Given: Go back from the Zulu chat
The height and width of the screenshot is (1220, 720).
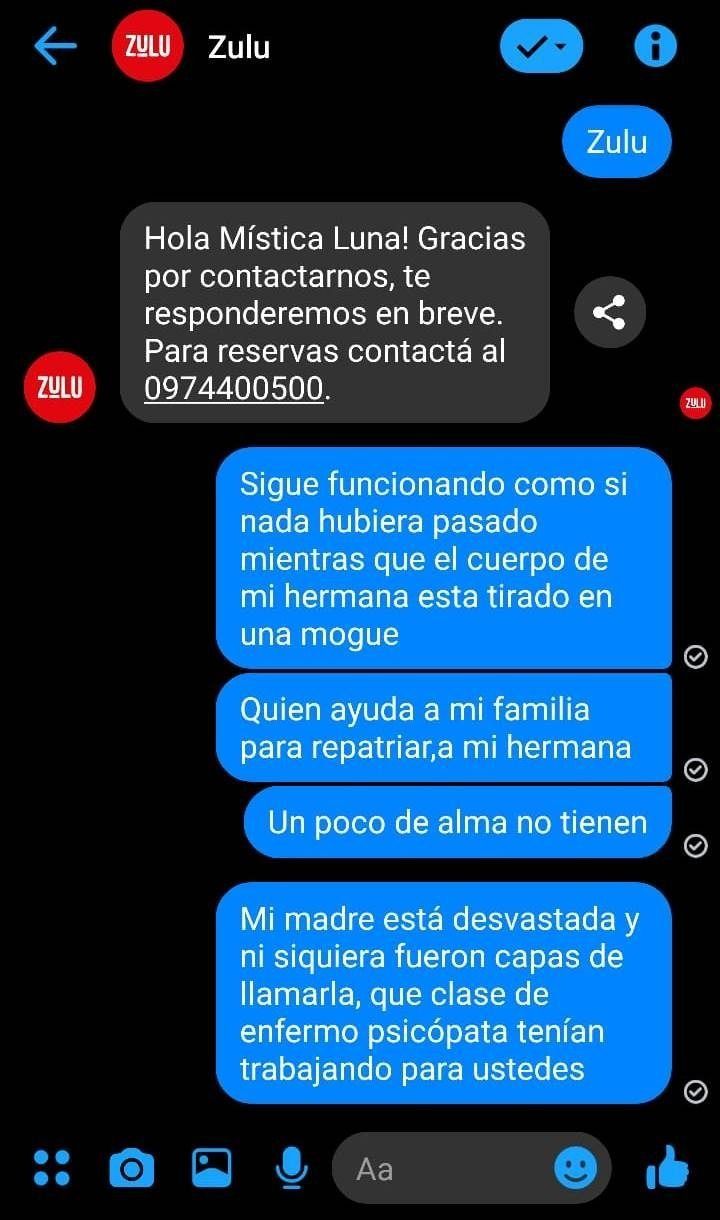Looking at the screenshot, I should tap(55, 47).
